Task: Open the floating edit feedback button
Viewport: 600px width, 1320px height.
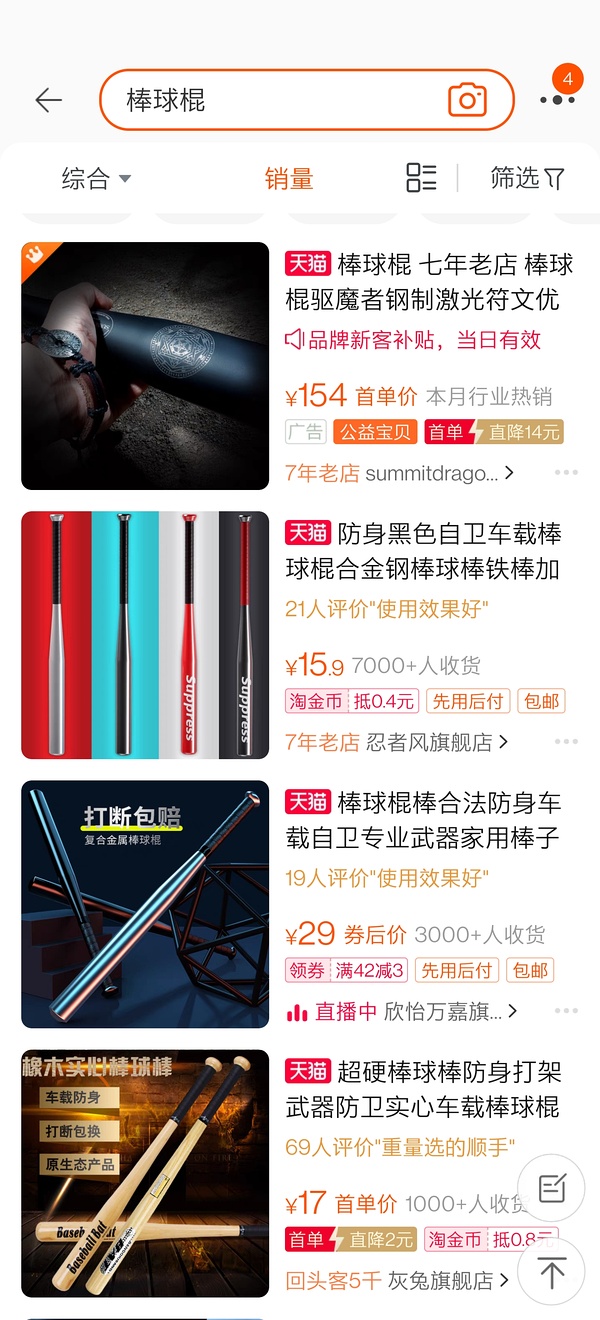Action: 551,1188
